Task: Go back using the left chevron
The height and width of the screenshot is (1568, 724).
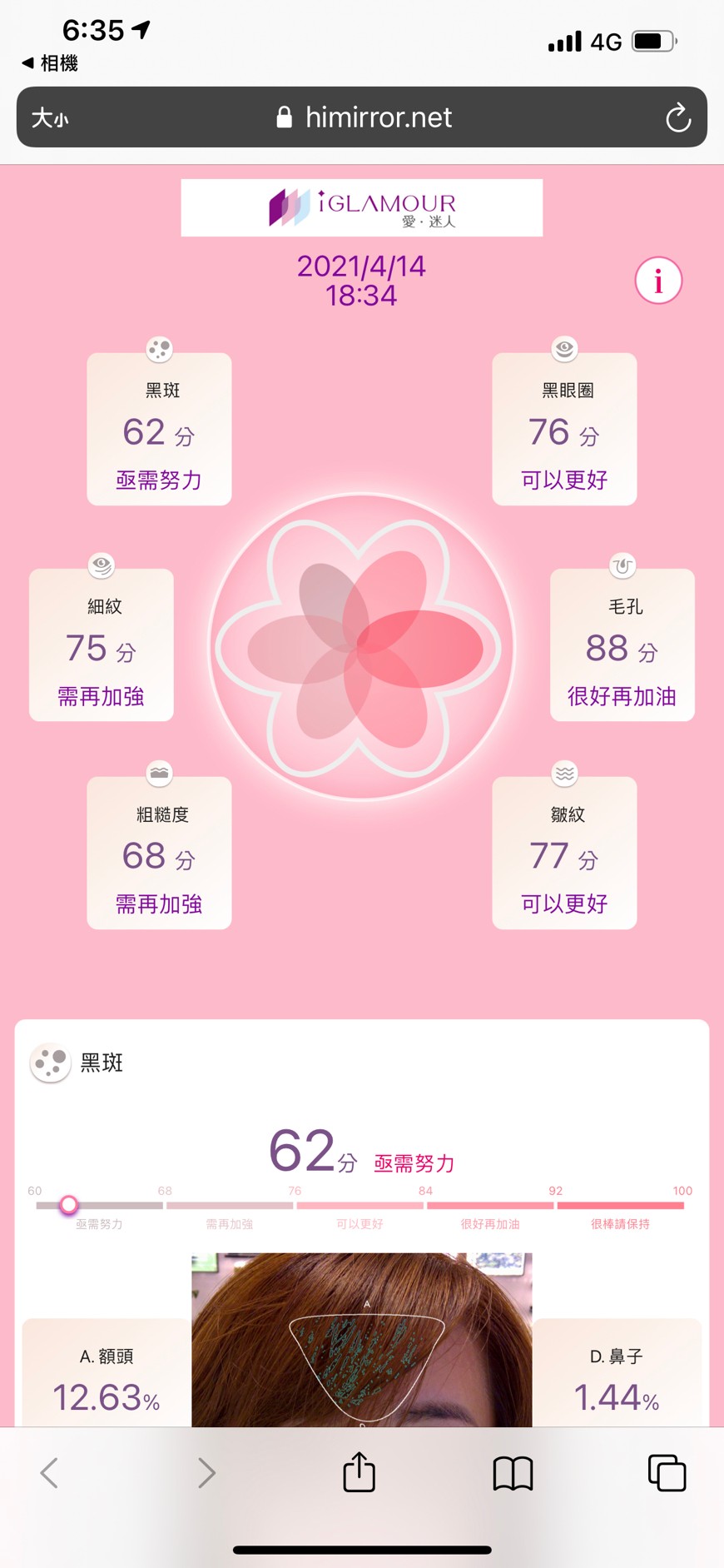Action: click(x=47, y=1472)
